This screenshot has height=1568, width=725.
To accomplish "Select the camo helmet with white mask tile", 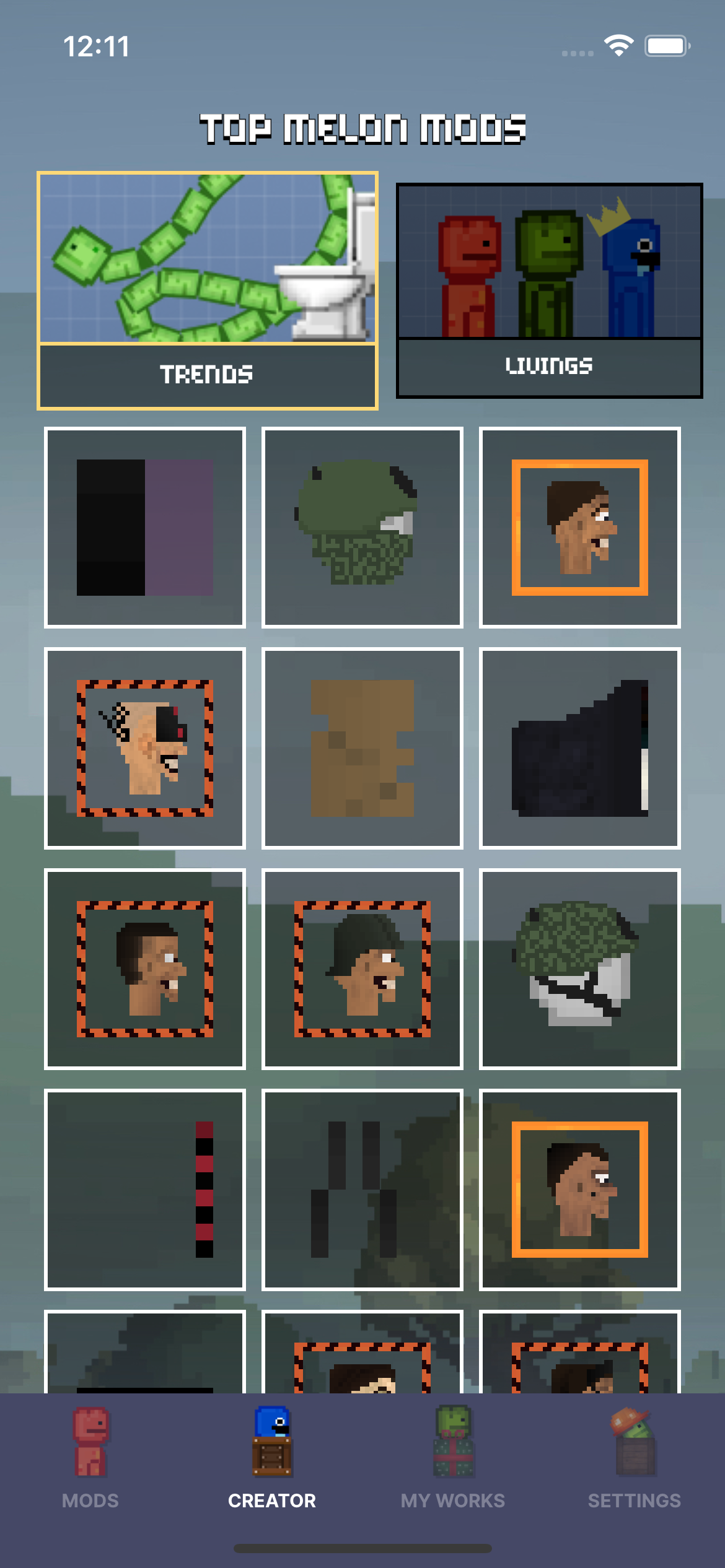I will [580, 969].
